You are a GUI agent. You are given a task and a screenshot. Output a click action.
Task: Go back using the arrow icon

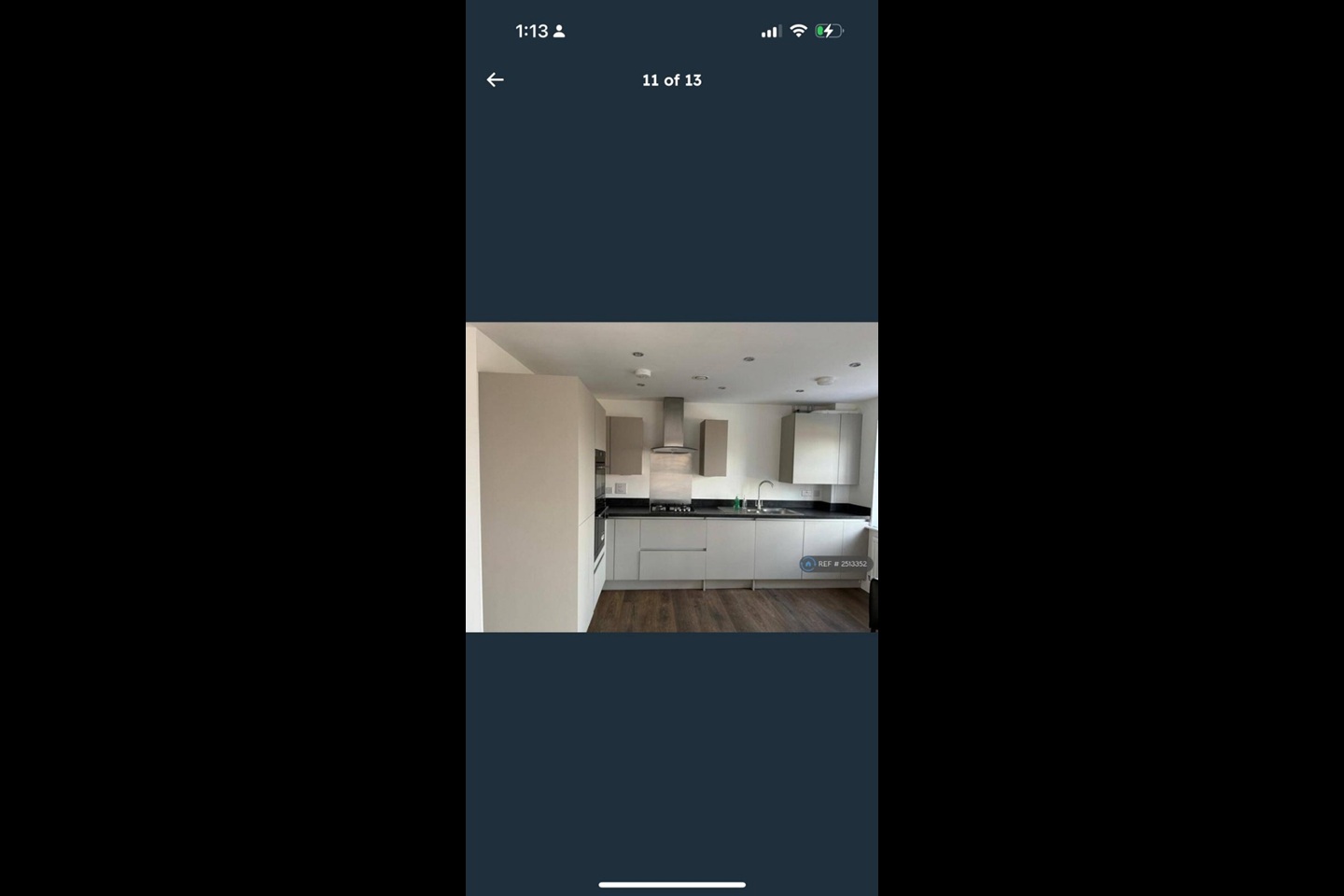[496, 80]
